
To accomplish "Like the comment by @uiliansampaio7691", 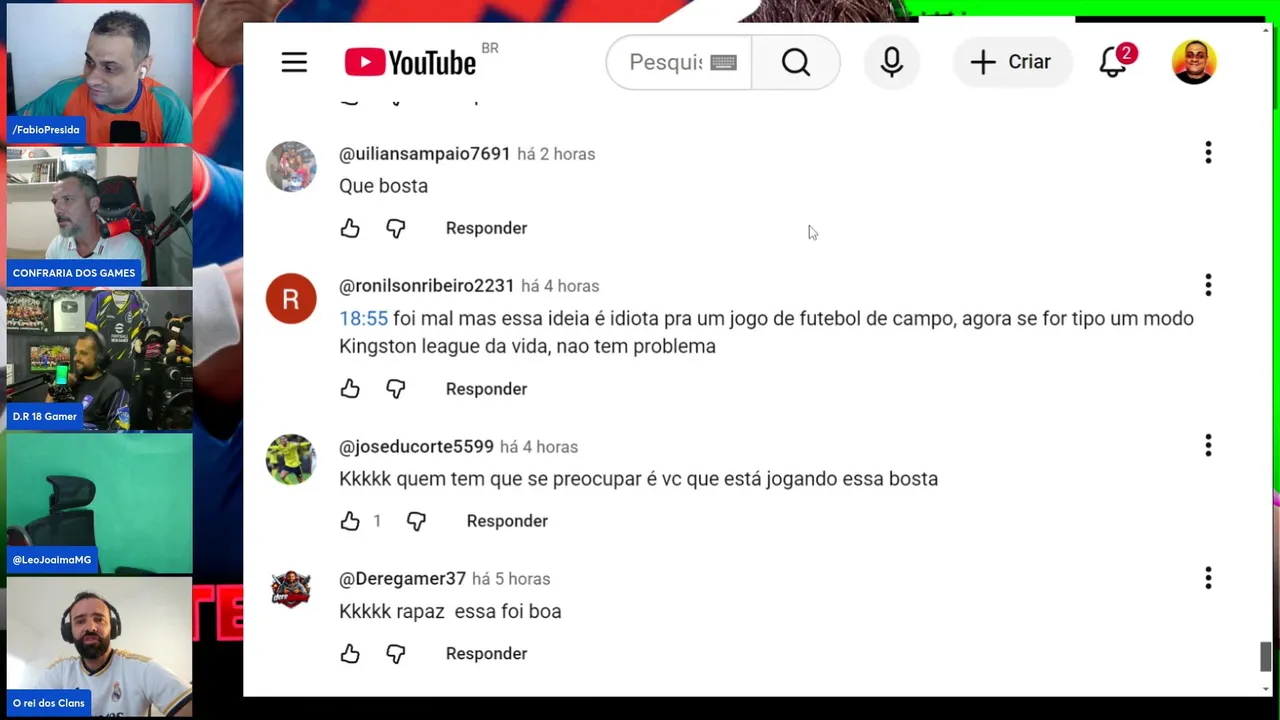I will pos(350,228).
